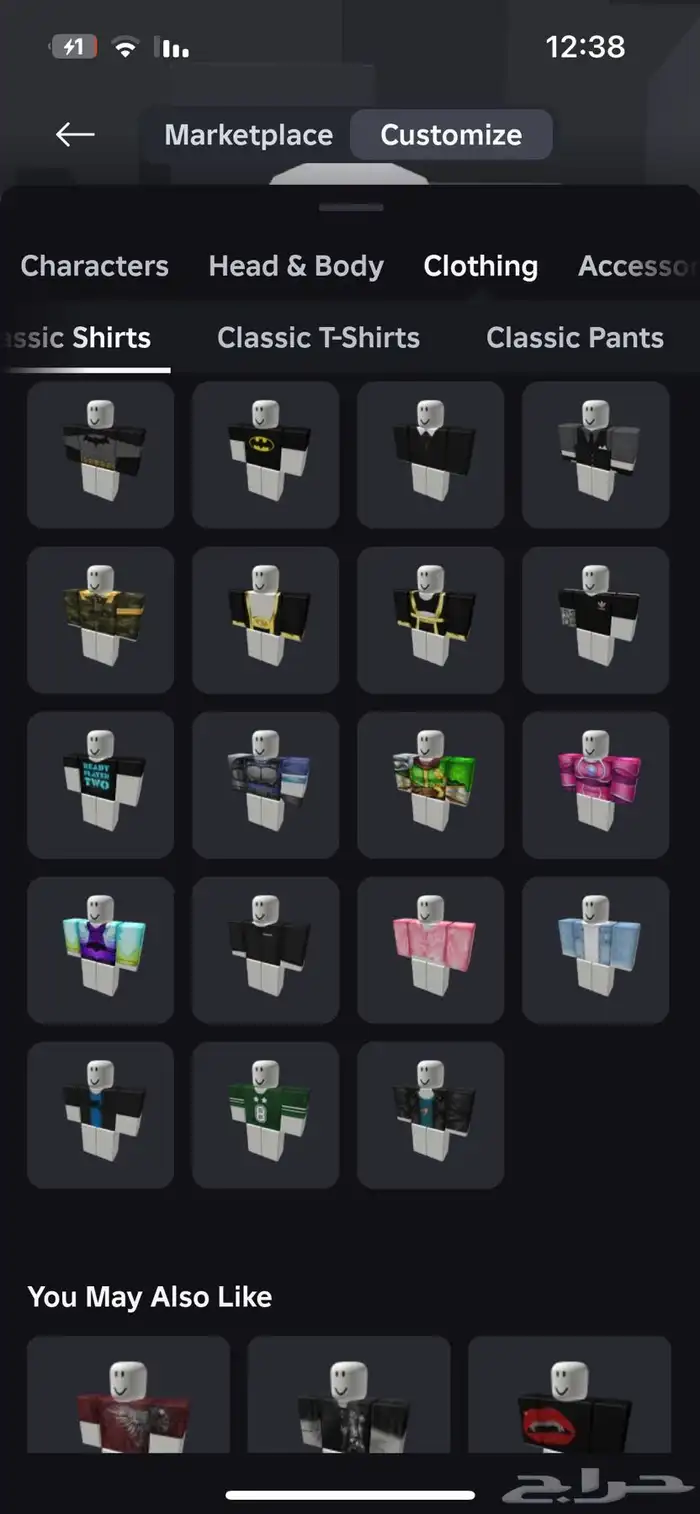The width and height of the screenshot is (700, 1514).
Task: Show Classic Pants subcategory
Action: coord(575,338)
